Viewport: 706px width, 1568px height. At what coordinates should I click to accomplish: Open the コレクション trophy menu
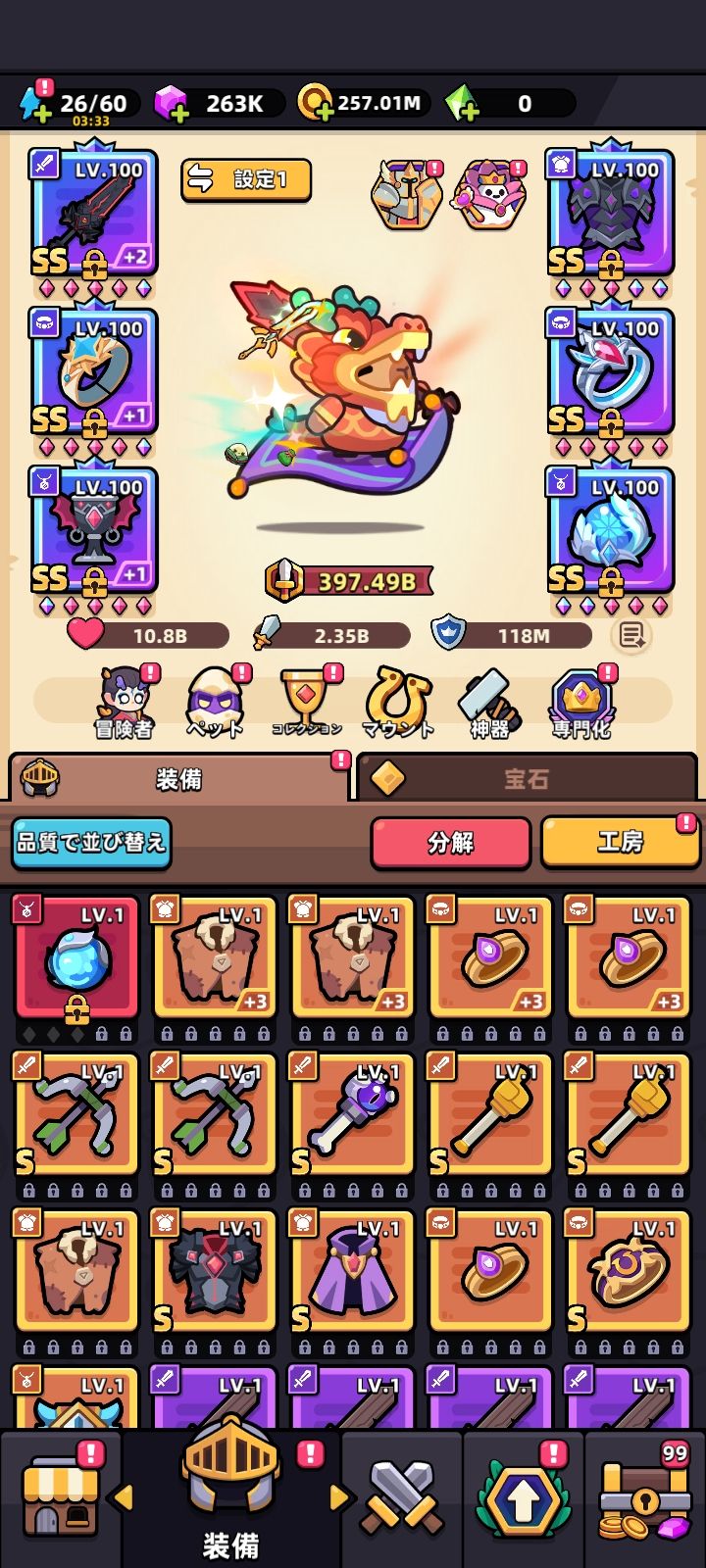pyautogui.click(x=306, y=702)
